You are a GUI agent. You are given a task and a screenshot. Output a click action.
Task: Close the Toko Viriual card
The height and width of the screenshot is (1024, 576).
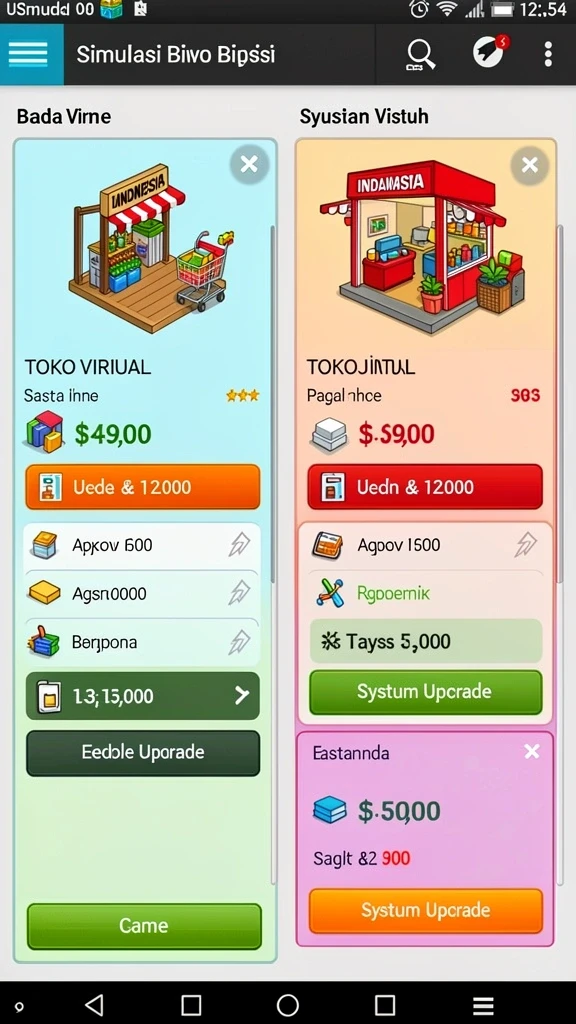coord(249,164)
